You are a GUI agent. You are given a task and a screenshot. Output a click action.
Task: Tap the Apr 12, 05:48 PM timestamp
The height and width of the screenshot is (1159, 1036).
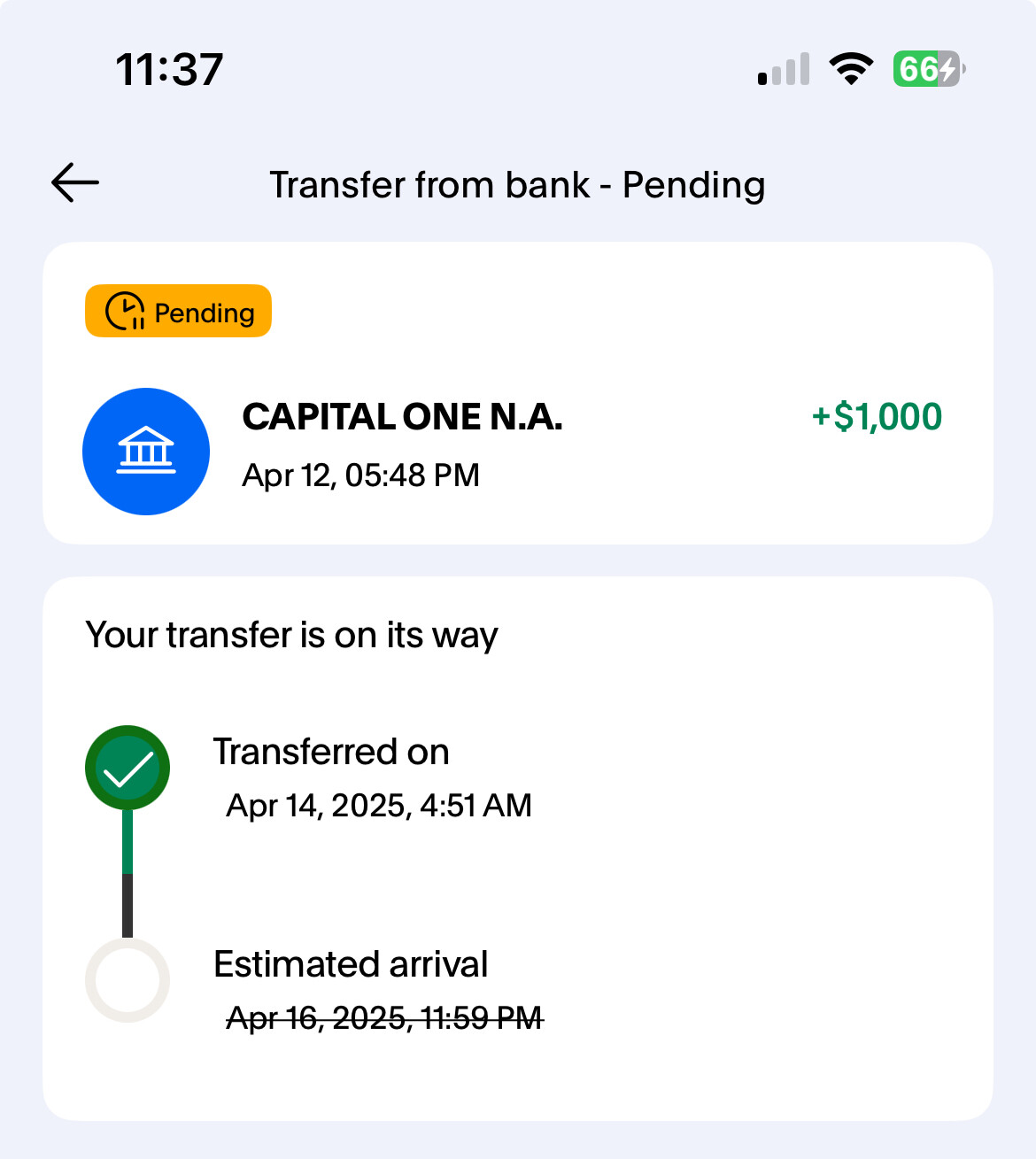360,475
